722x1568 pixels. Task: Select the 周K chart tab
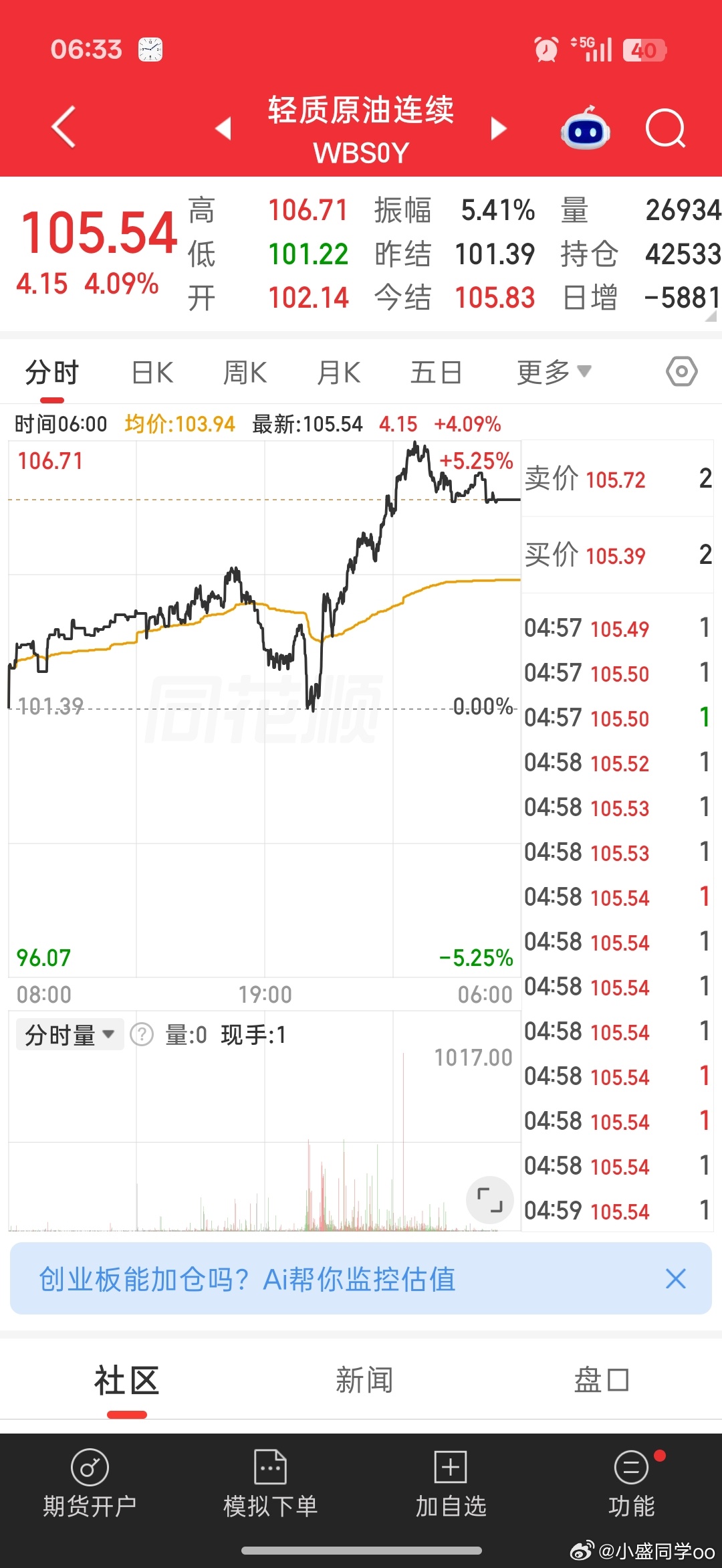pos(245,372)
